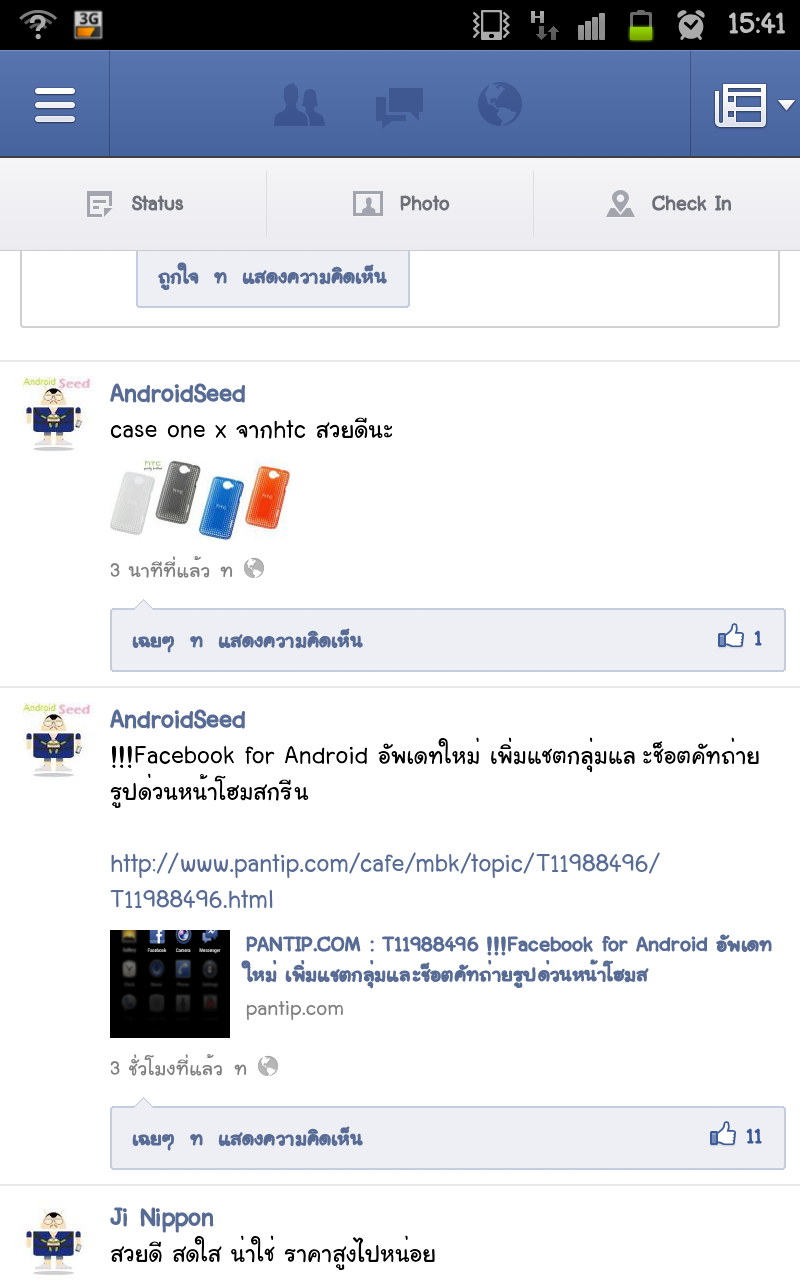Screen dimensions: 800x1280
Task: Open AndroidSeed profile from case post
Action: click(x=177, y=394)
